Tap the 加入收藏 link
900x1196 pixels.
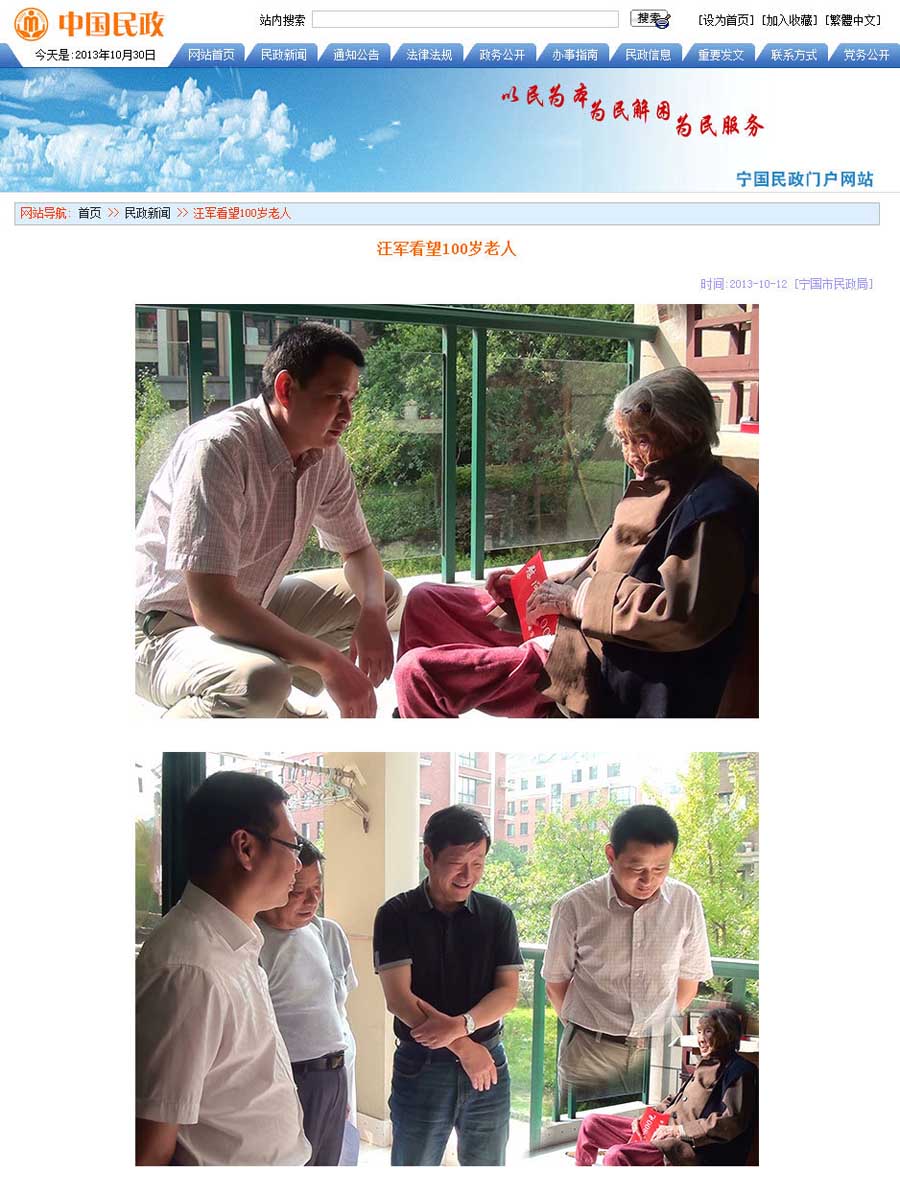click(790, 20)
